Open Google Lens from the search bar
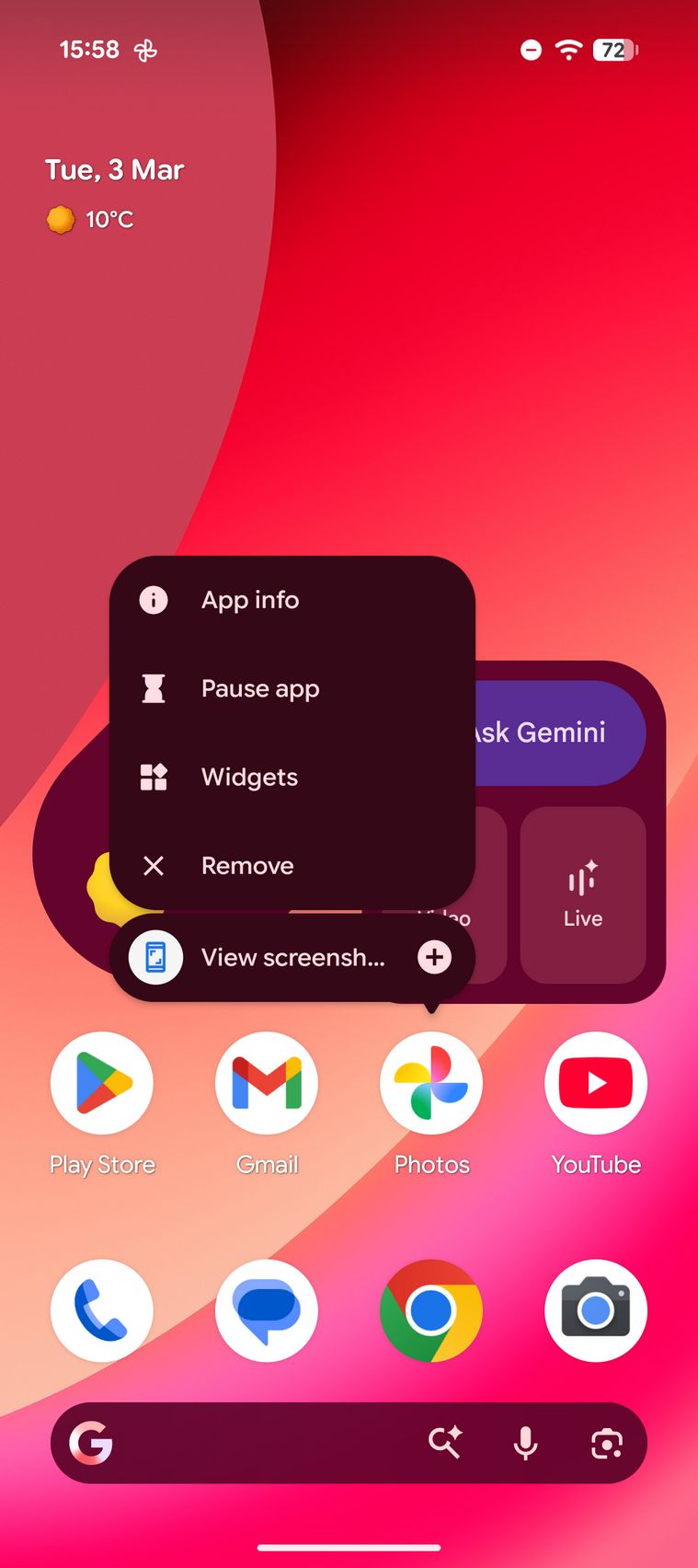 click(606, 1443)
